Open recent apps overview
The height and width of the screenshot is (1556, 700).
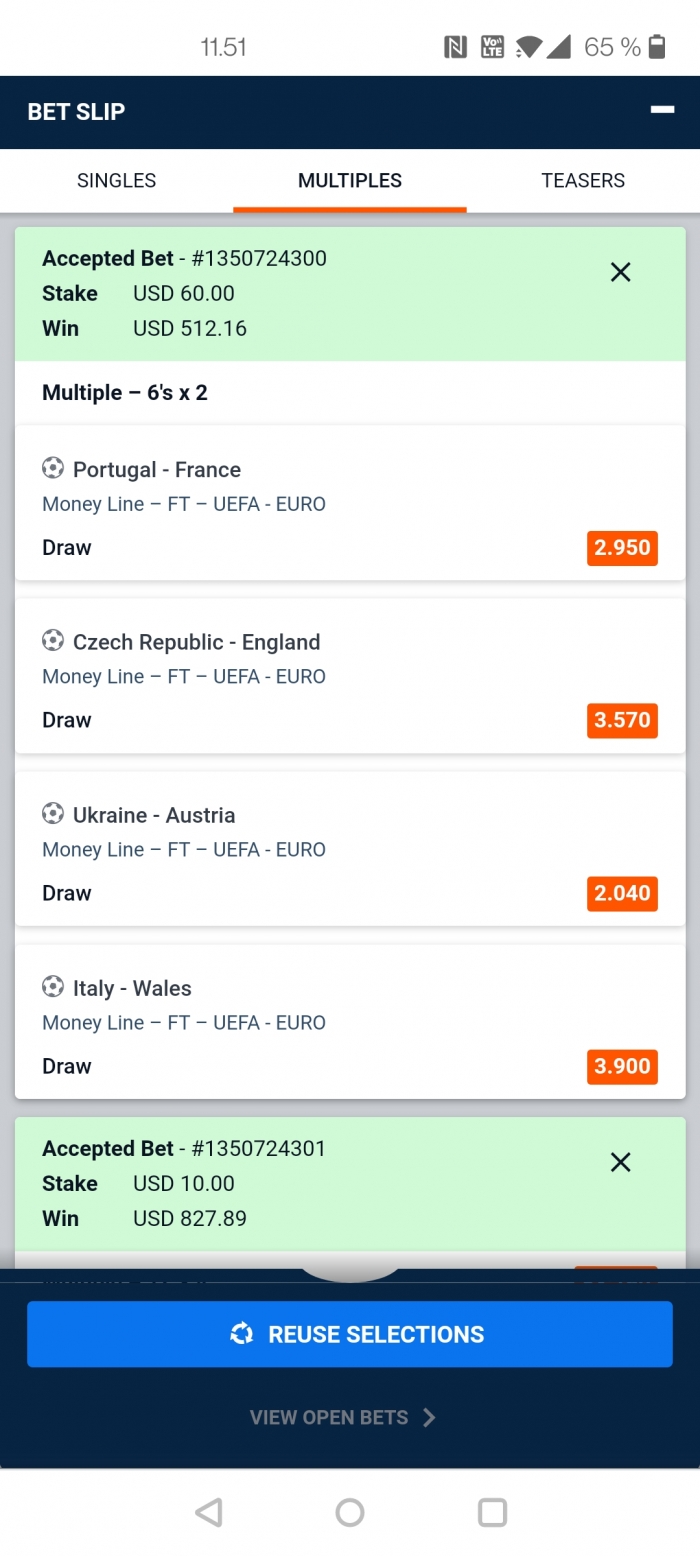(492, 1513)
